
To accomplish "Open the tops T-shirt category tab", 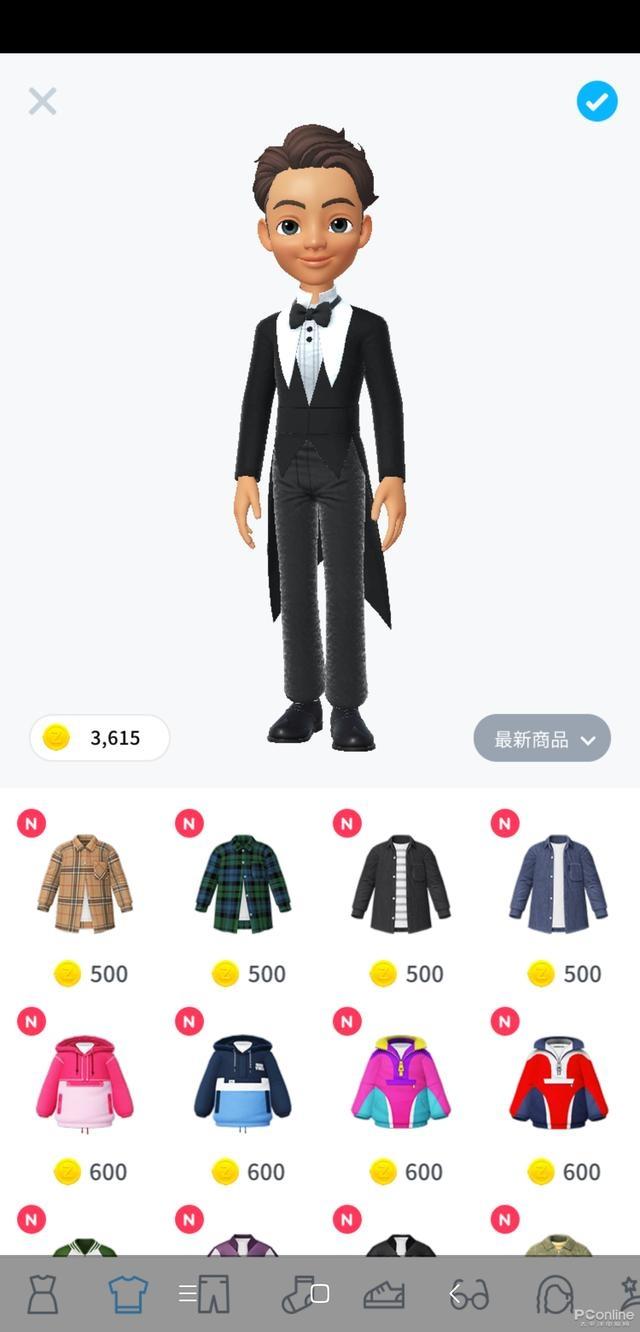I will tap(128, 1294).
